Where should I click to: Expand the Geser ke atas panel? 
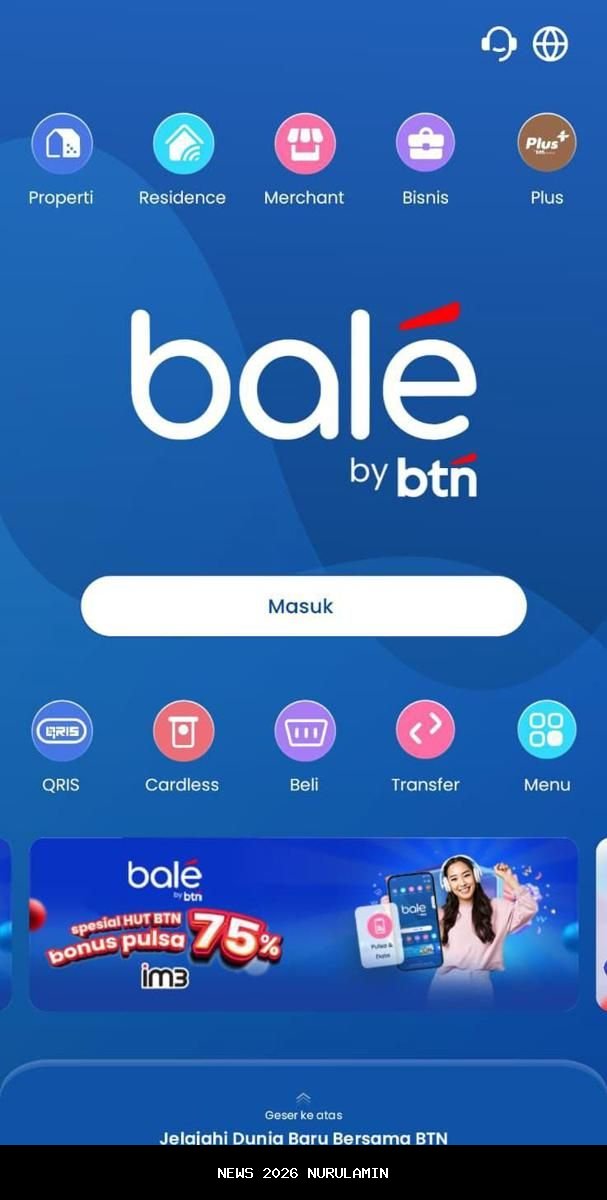click(x=303, y=1105)
